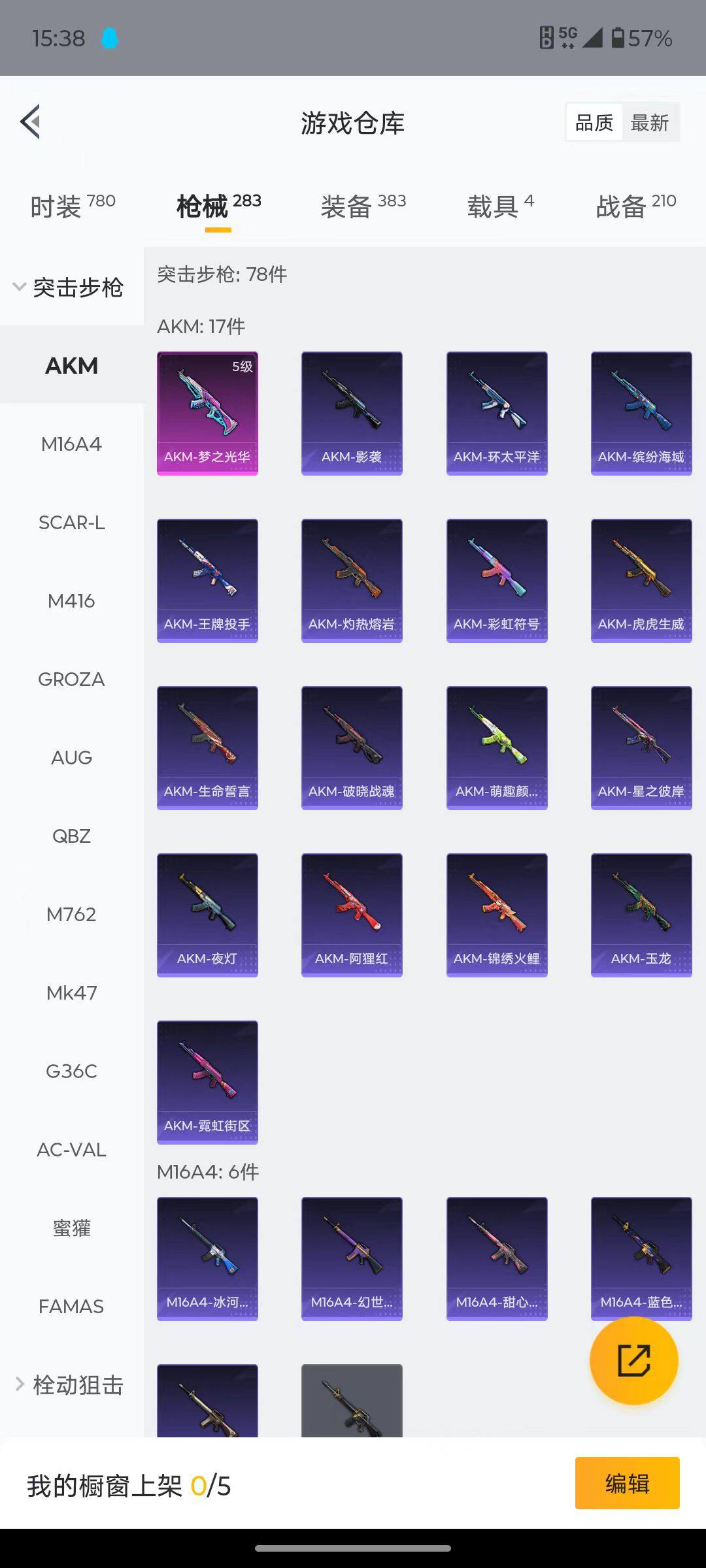
Task: Open the 战备 tab
Action: coord(635,206)
